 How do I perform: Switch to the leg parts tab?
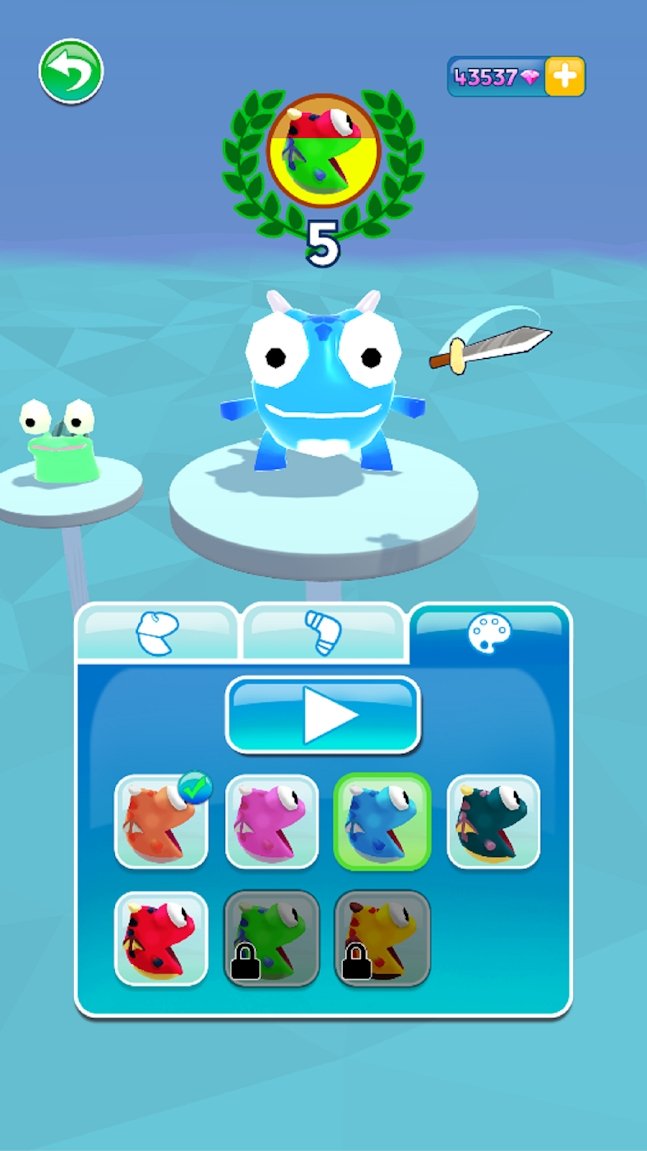[x=323, y=633]
